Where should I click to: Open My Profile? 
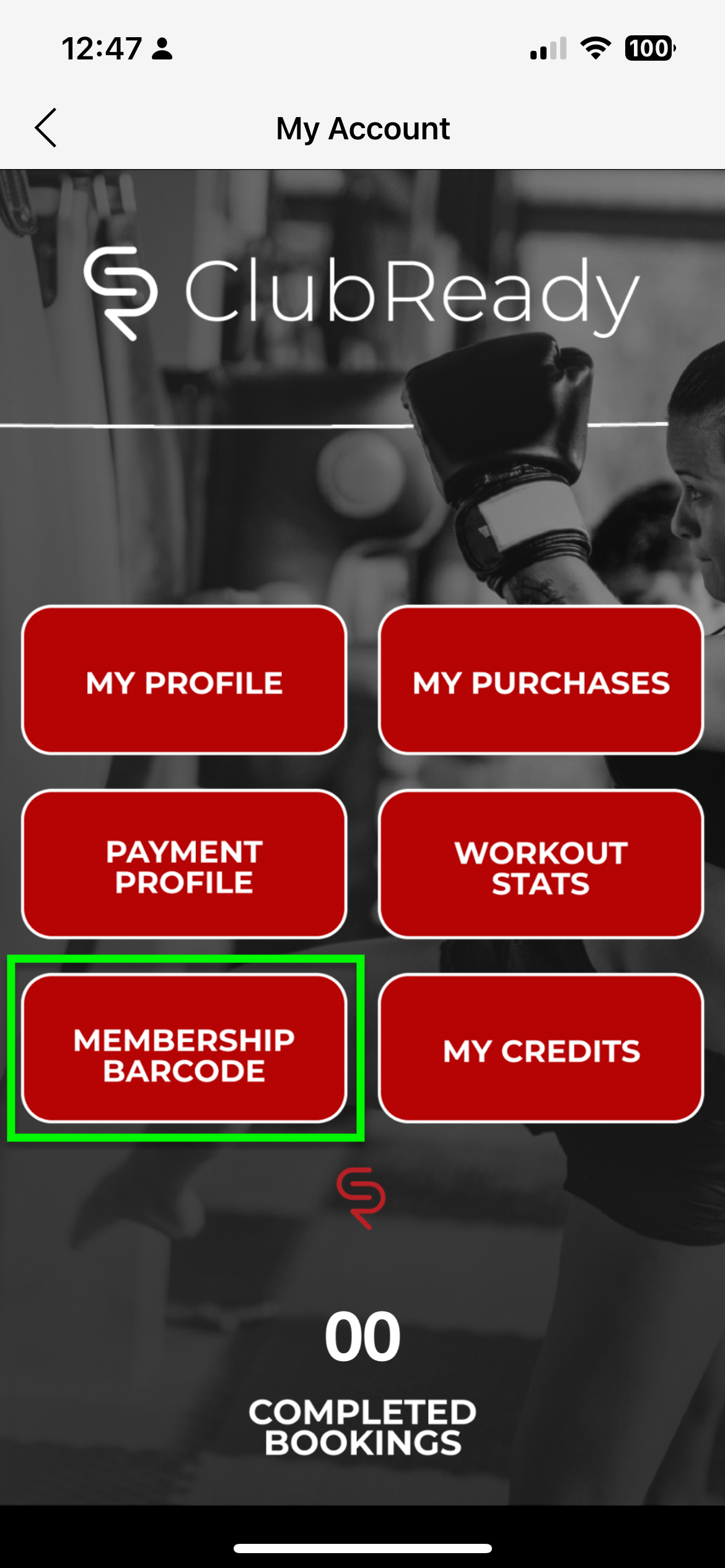tap(184, 680)
